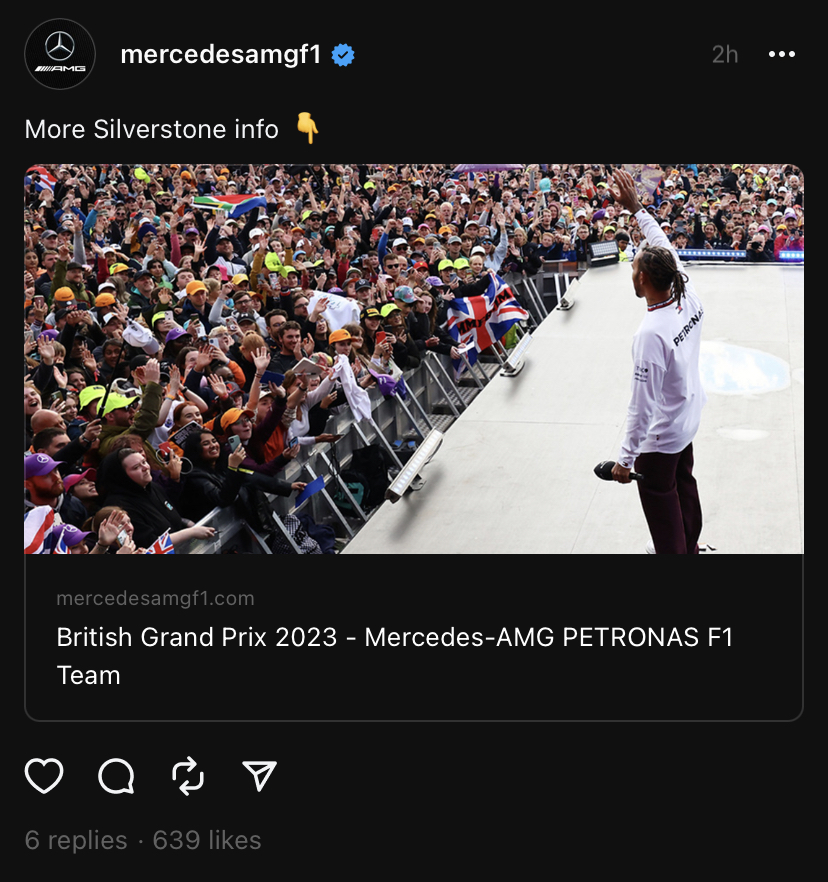Like this Silverstone post

[x=44, y=776]
